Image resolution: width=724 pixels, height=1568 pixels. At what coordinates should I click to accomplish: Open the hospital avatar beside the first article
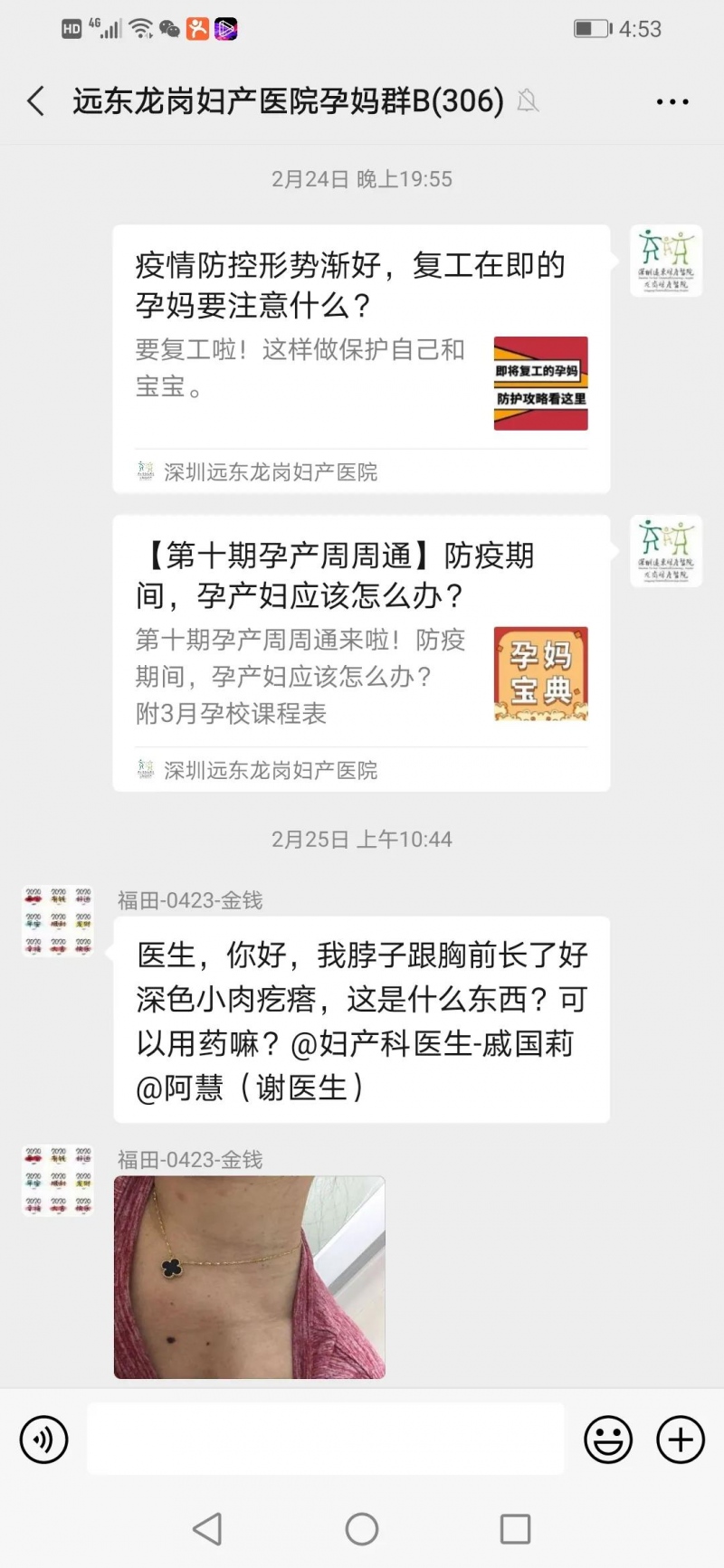tap(666, 261)
